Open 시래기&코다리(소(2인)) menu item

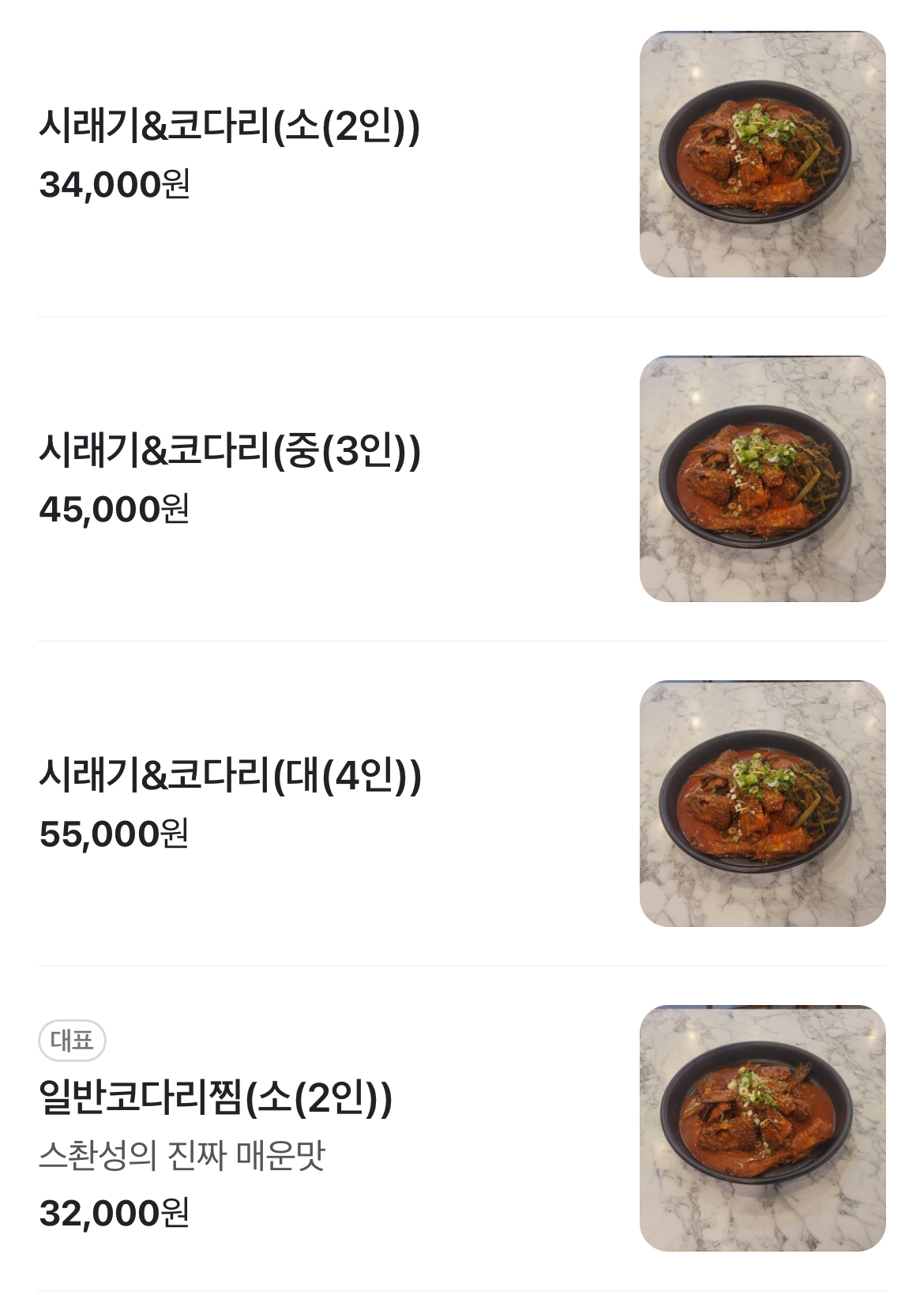(229, 126)
